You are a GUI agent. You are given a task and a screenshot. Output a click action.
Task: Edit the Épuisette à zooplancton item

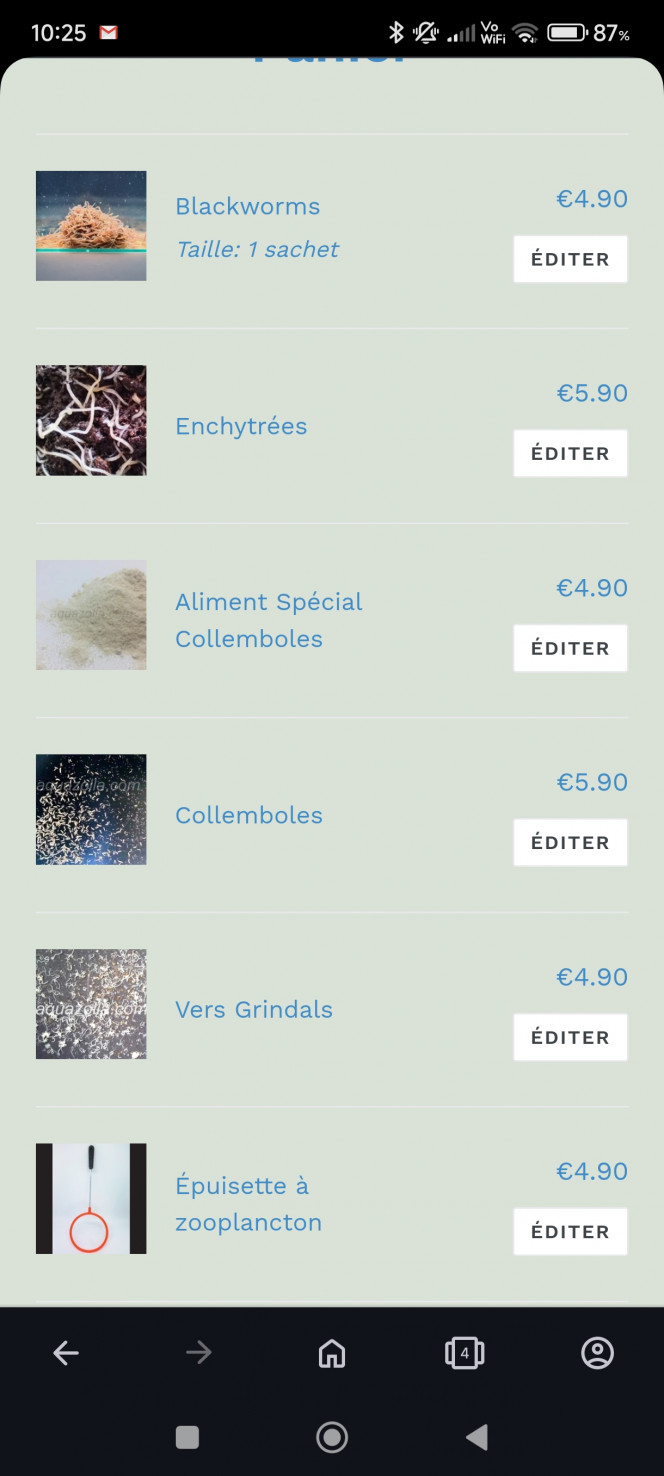click(x=570, y=1231)
